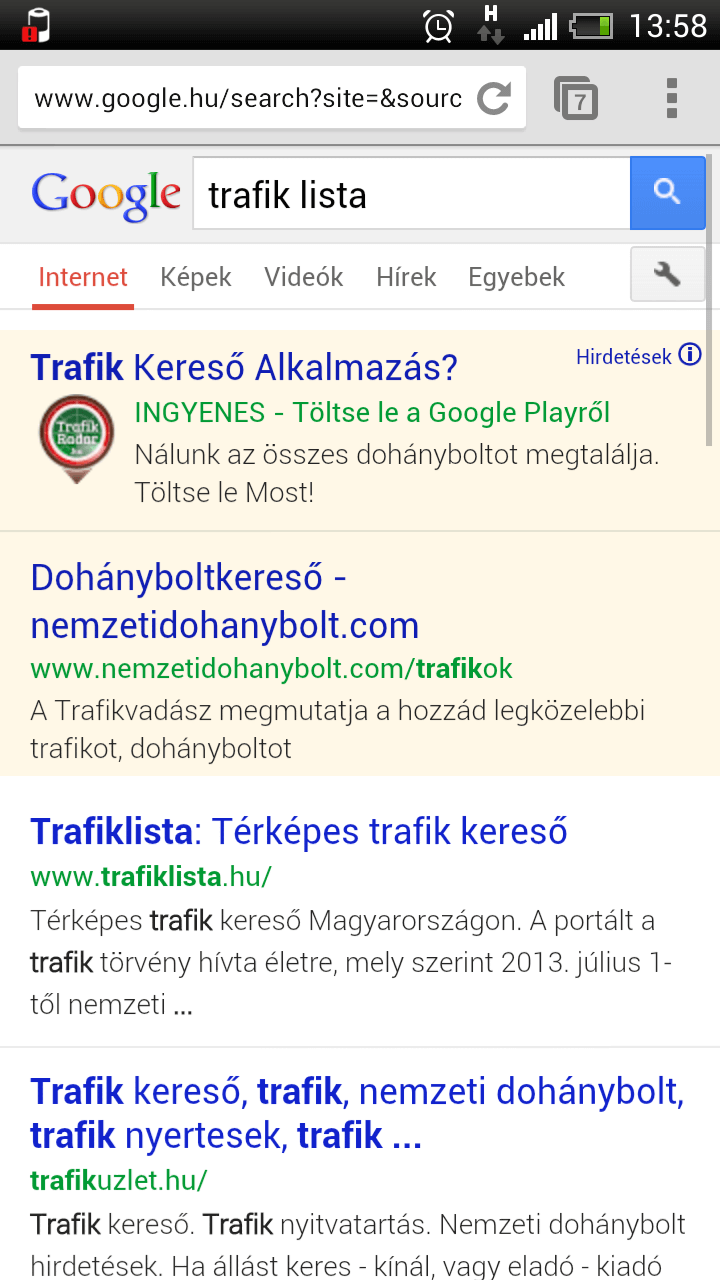
Task: Switch to the Képek tab
Action: (196, 277)
